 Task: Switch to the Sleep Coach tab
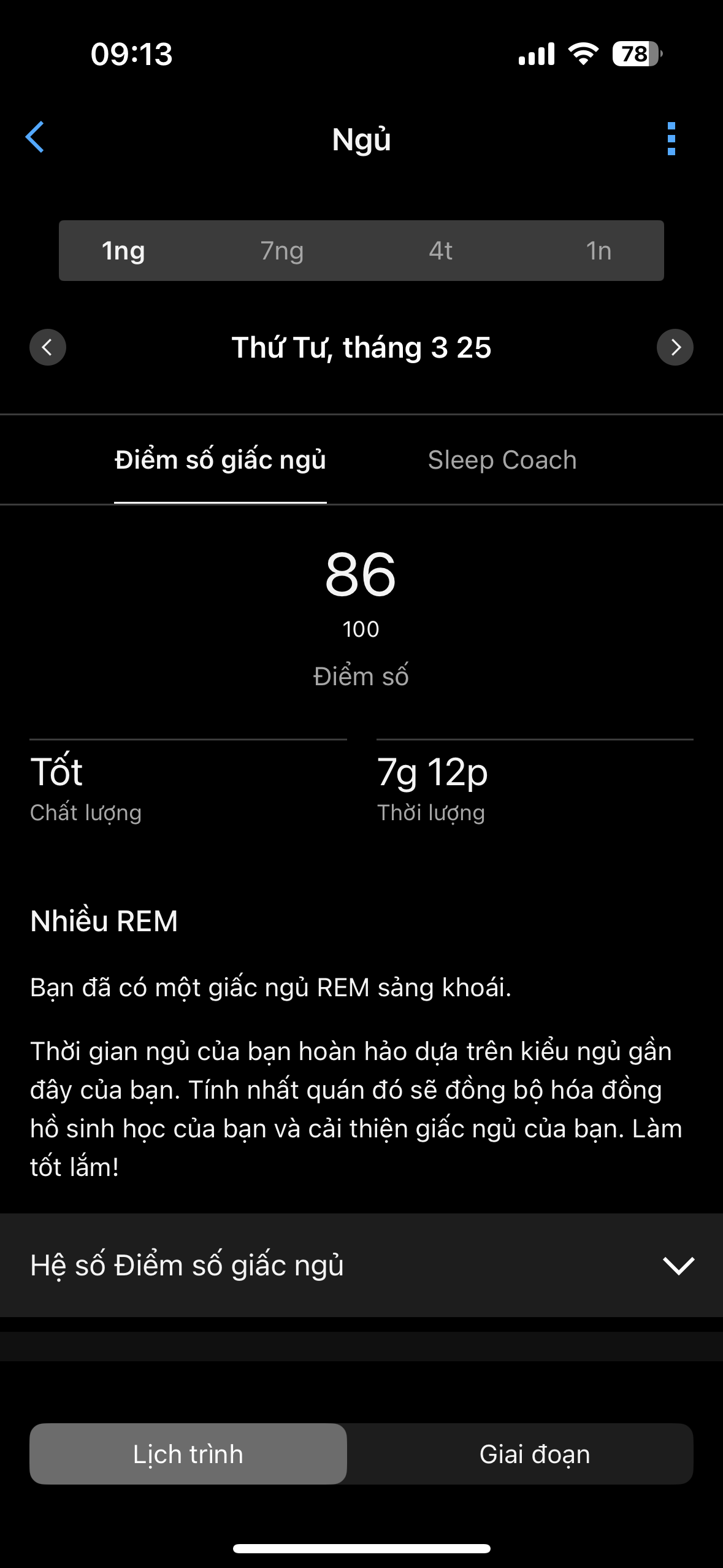[502, 459]
